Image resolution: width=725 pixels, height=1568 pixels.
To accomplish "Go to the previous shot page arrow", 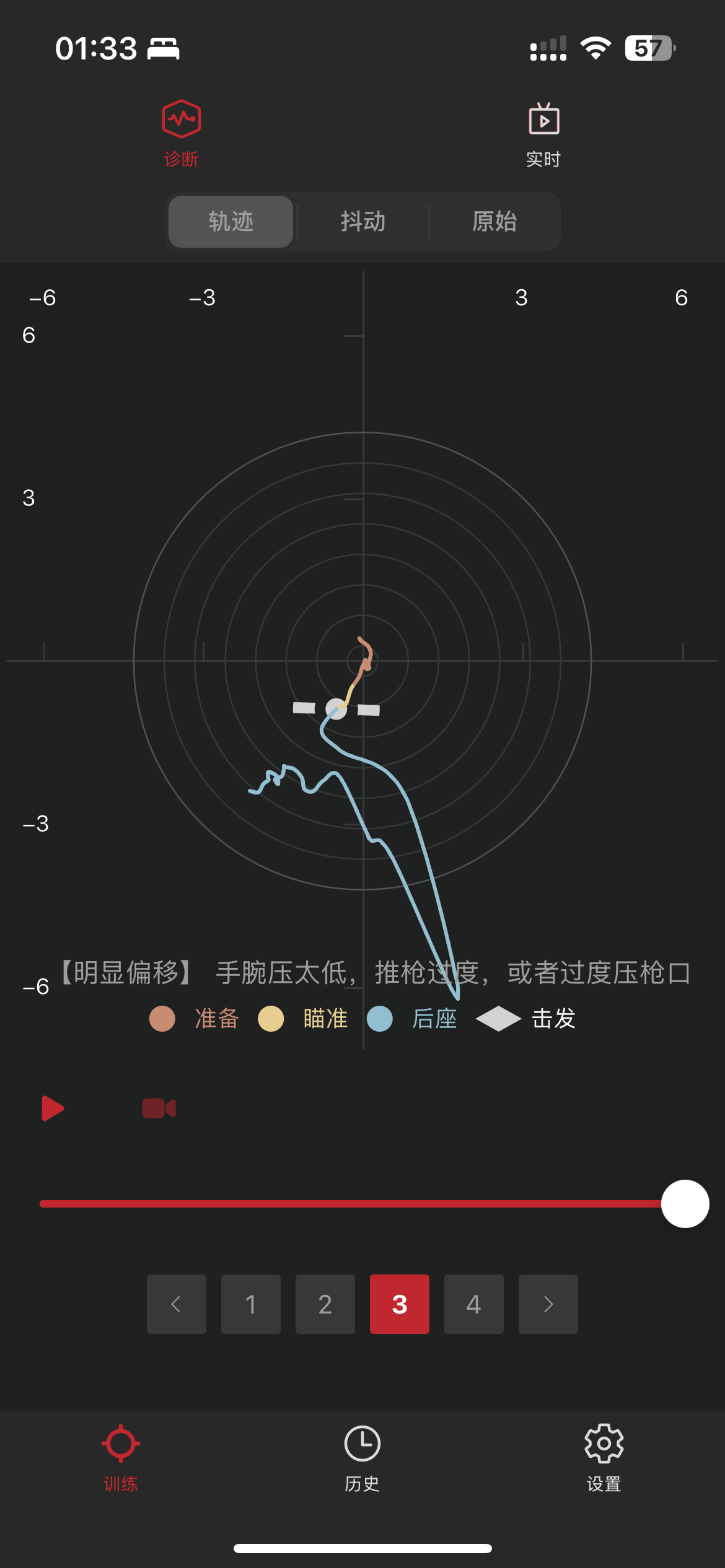I will (x=177, y=1304).
